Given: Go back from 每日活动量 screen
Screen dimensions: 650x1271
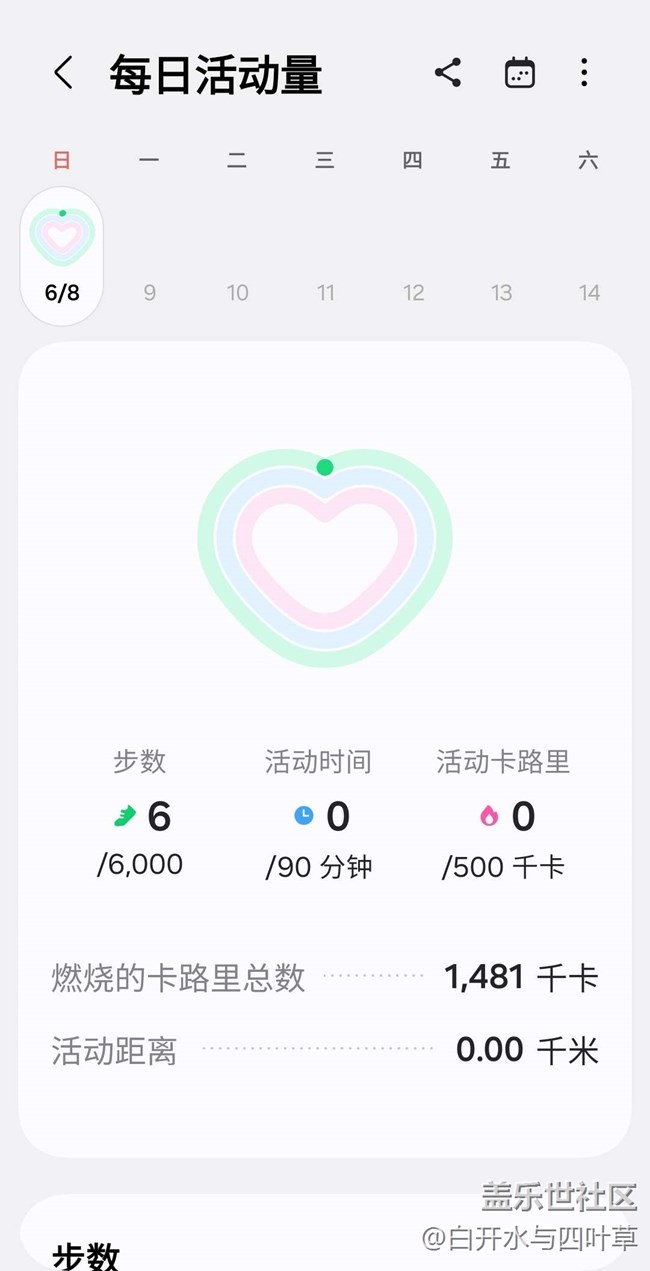Looking at the screenshot, I should coord(63,73).
